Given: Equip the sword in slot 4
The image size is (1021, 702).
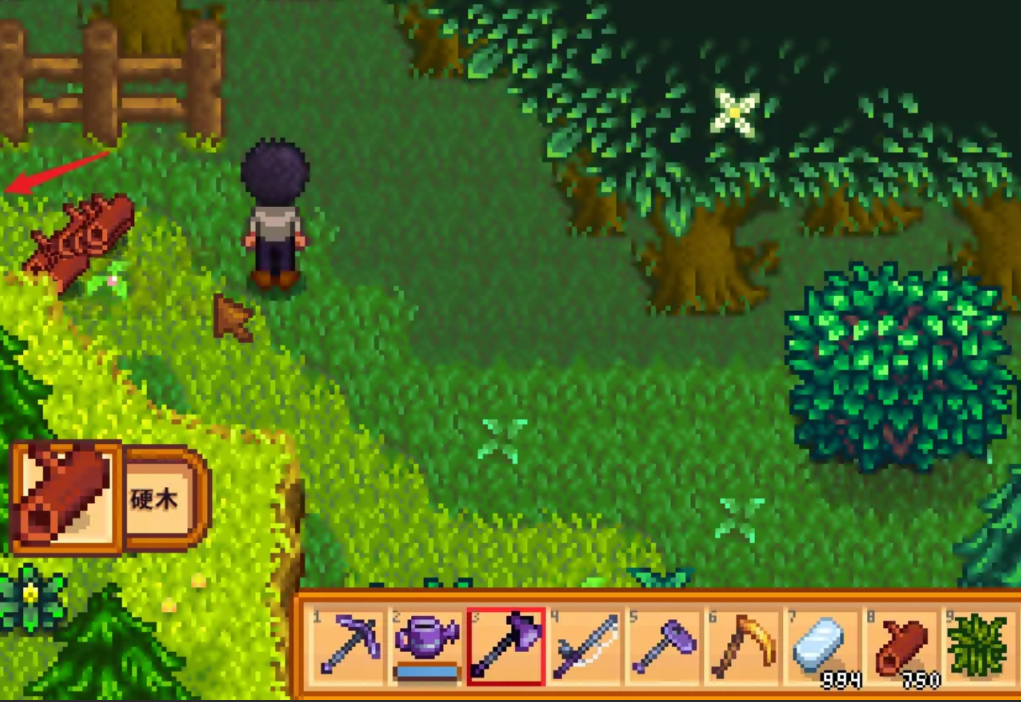Looking at the screenshot, I should pos(586,646).
